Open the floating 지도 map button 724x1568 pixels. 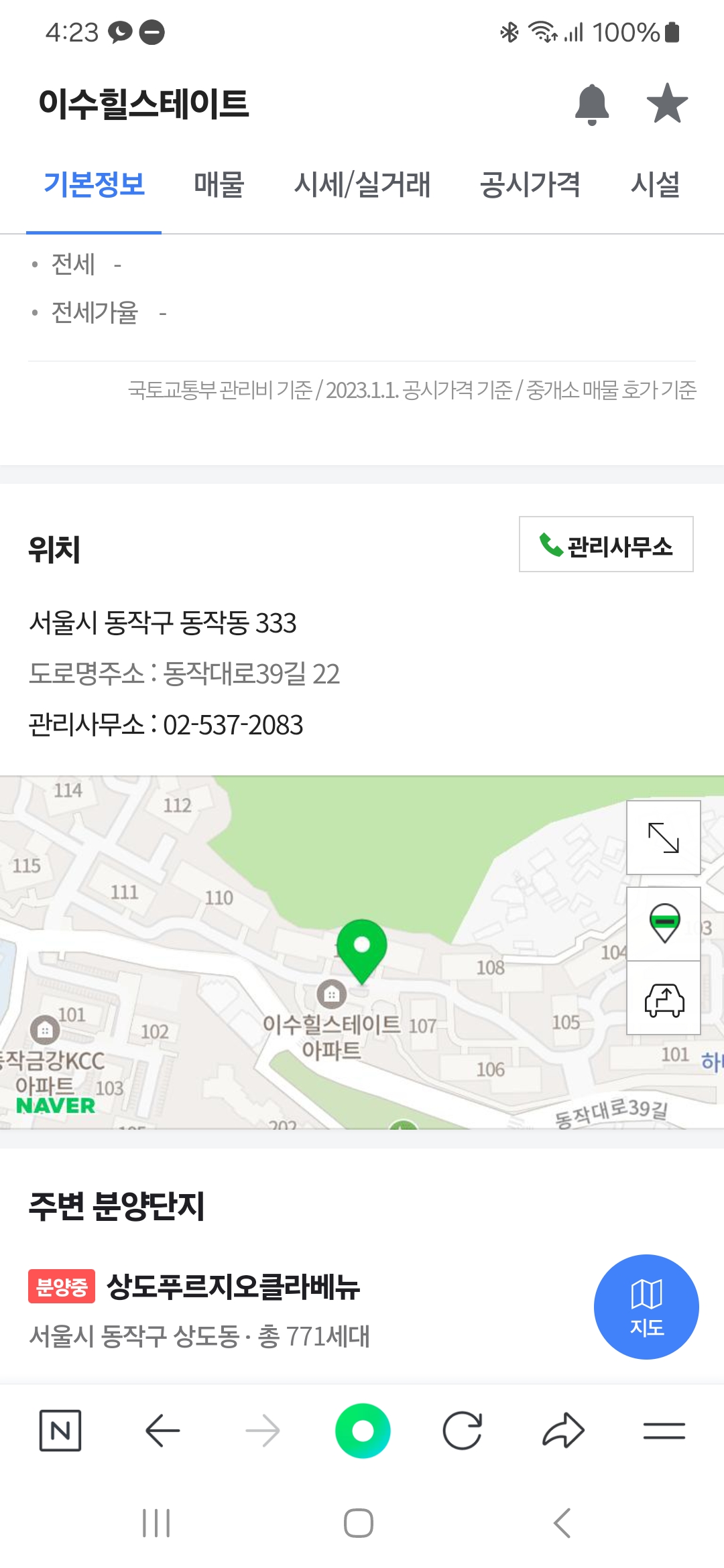pos(646,1307)
